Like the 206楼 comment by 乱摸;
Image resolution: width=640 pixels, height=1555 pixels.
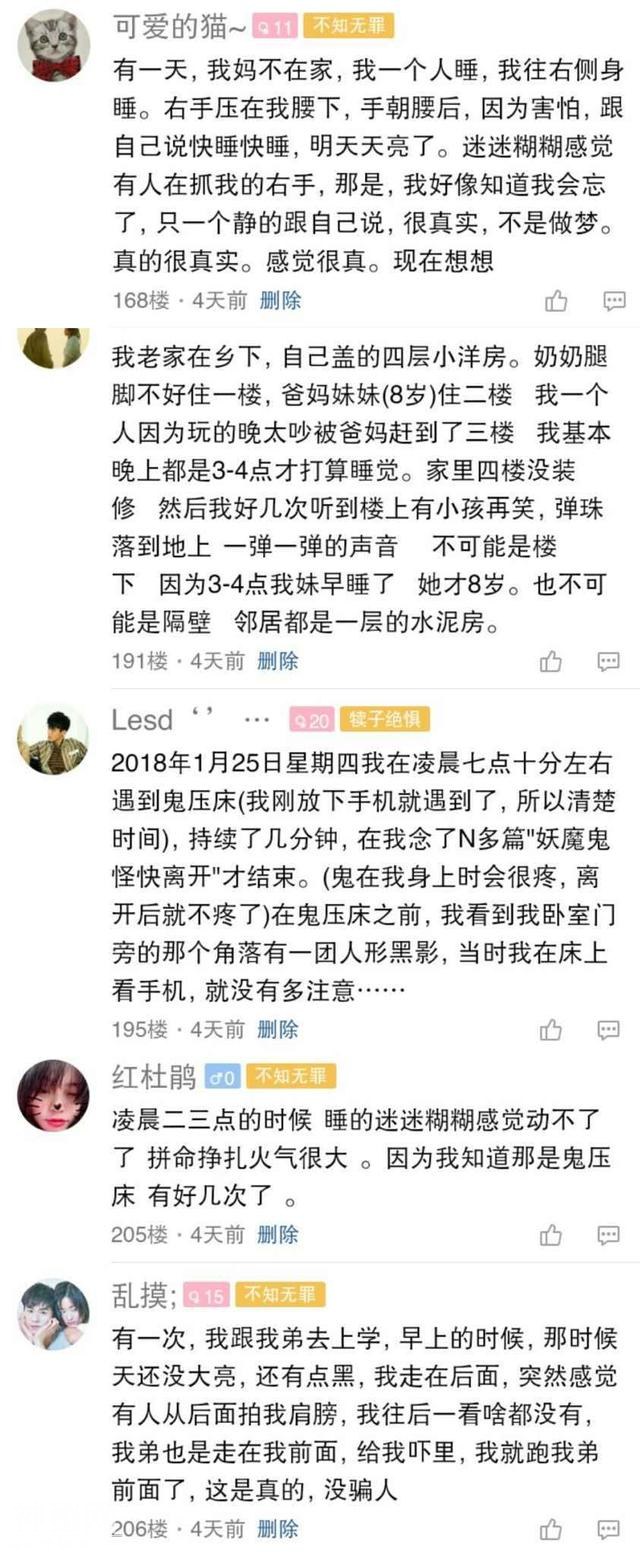[551, 1529]
